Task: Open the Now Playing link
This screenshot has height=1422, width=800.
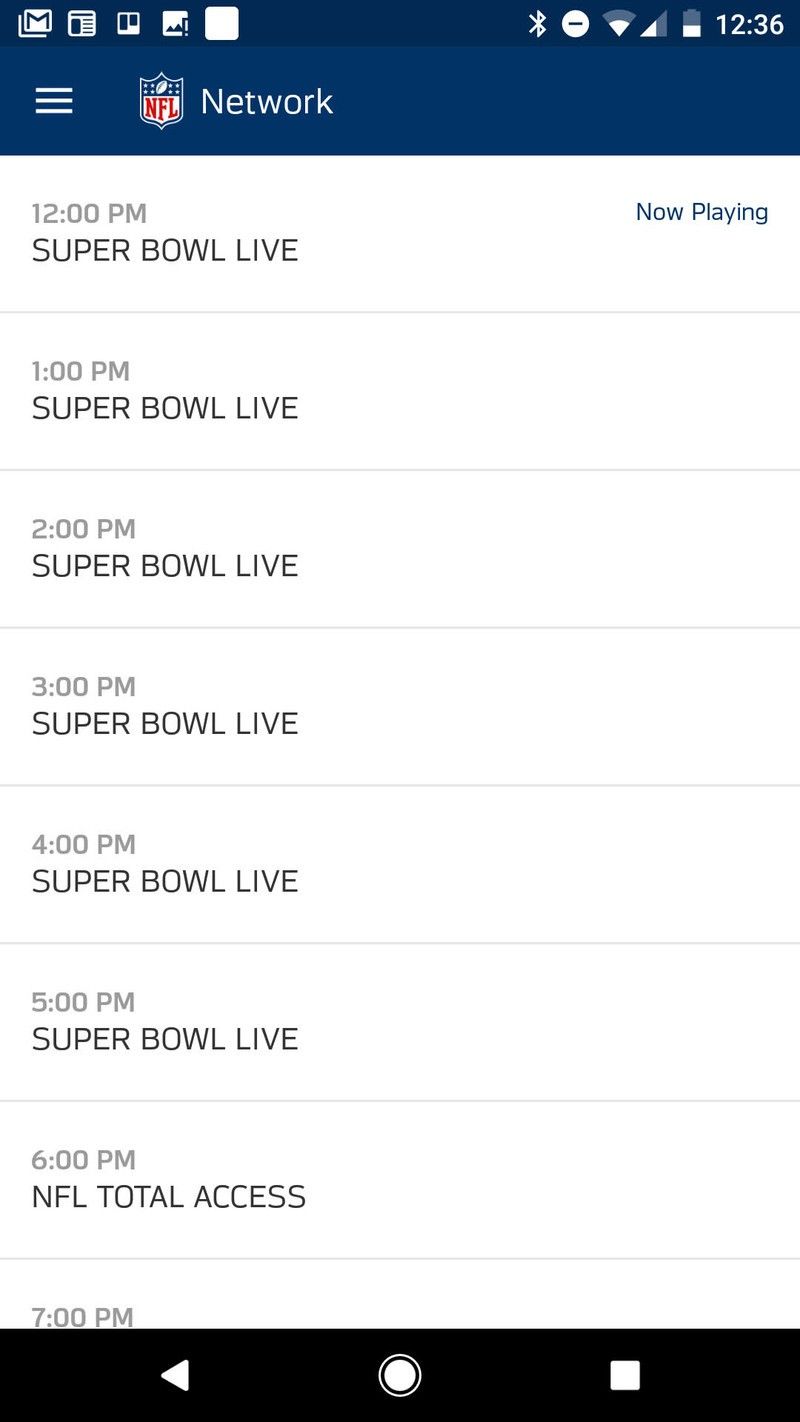Action: [x=701, y=212]
